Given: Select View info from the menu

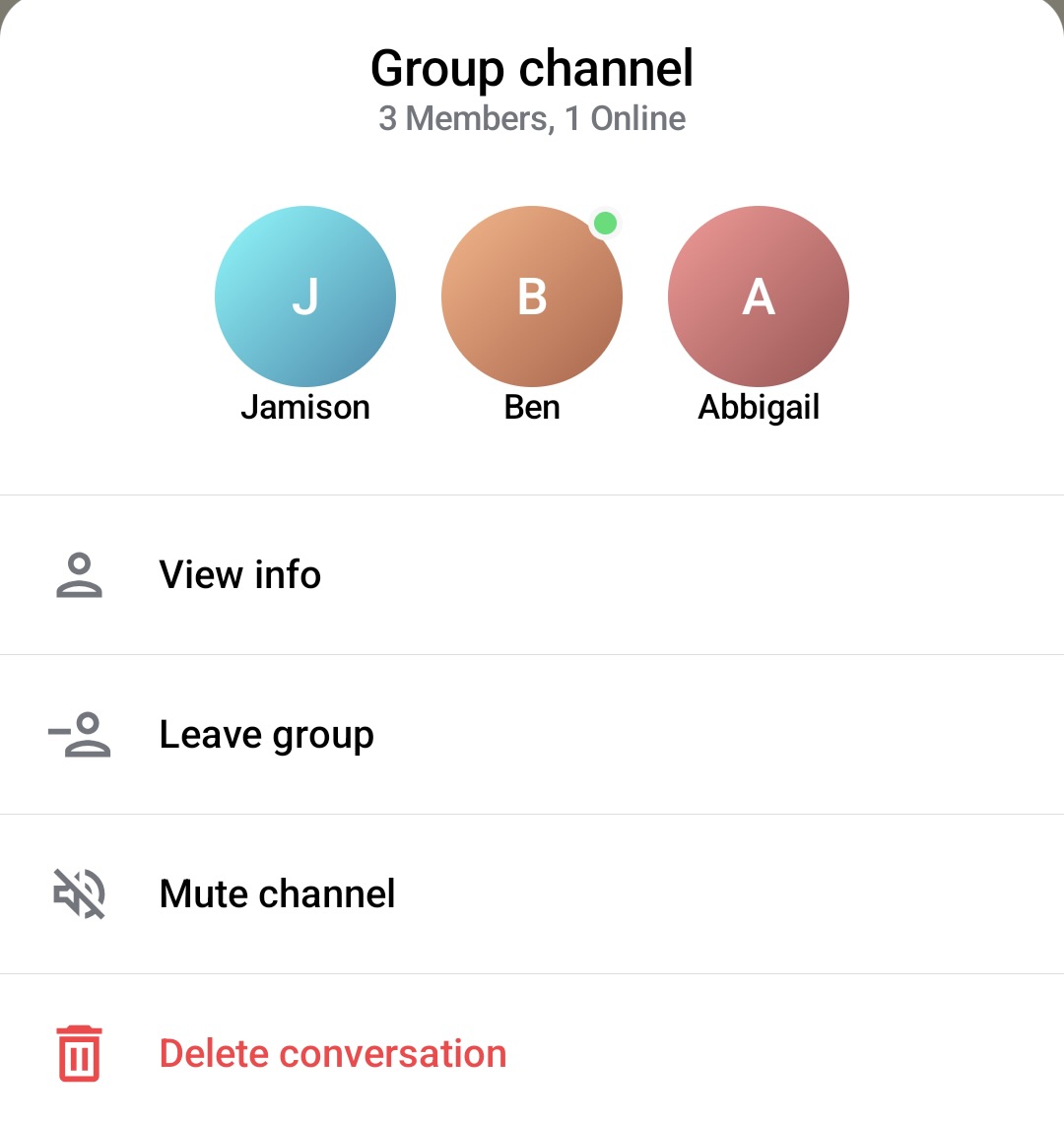Looking at the screenshot, I should 241,574.
